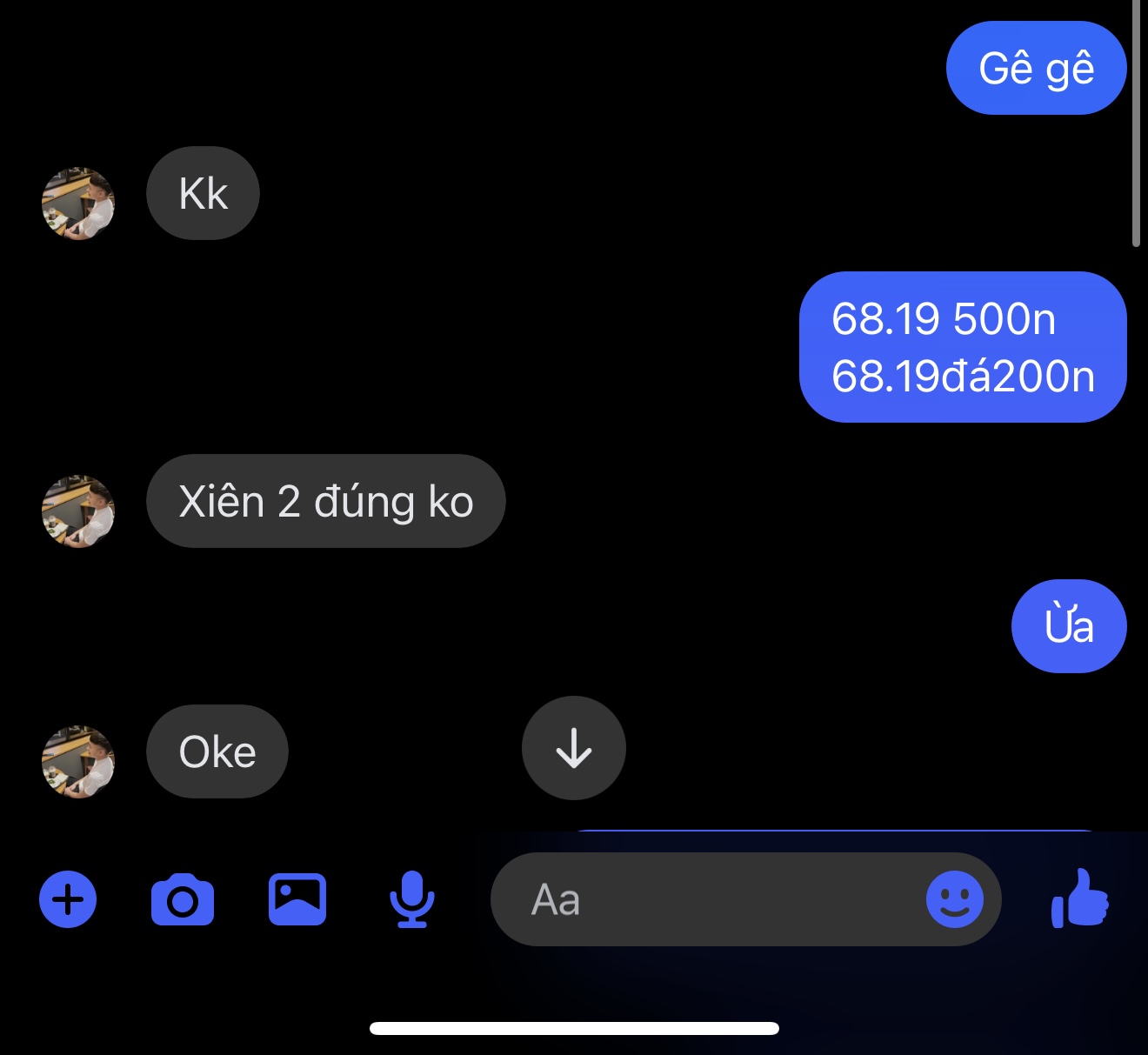Screen dimensions: 1148x1055
Task: Jump to latest messages with the down arrow
Action: [x=574, y=748]
